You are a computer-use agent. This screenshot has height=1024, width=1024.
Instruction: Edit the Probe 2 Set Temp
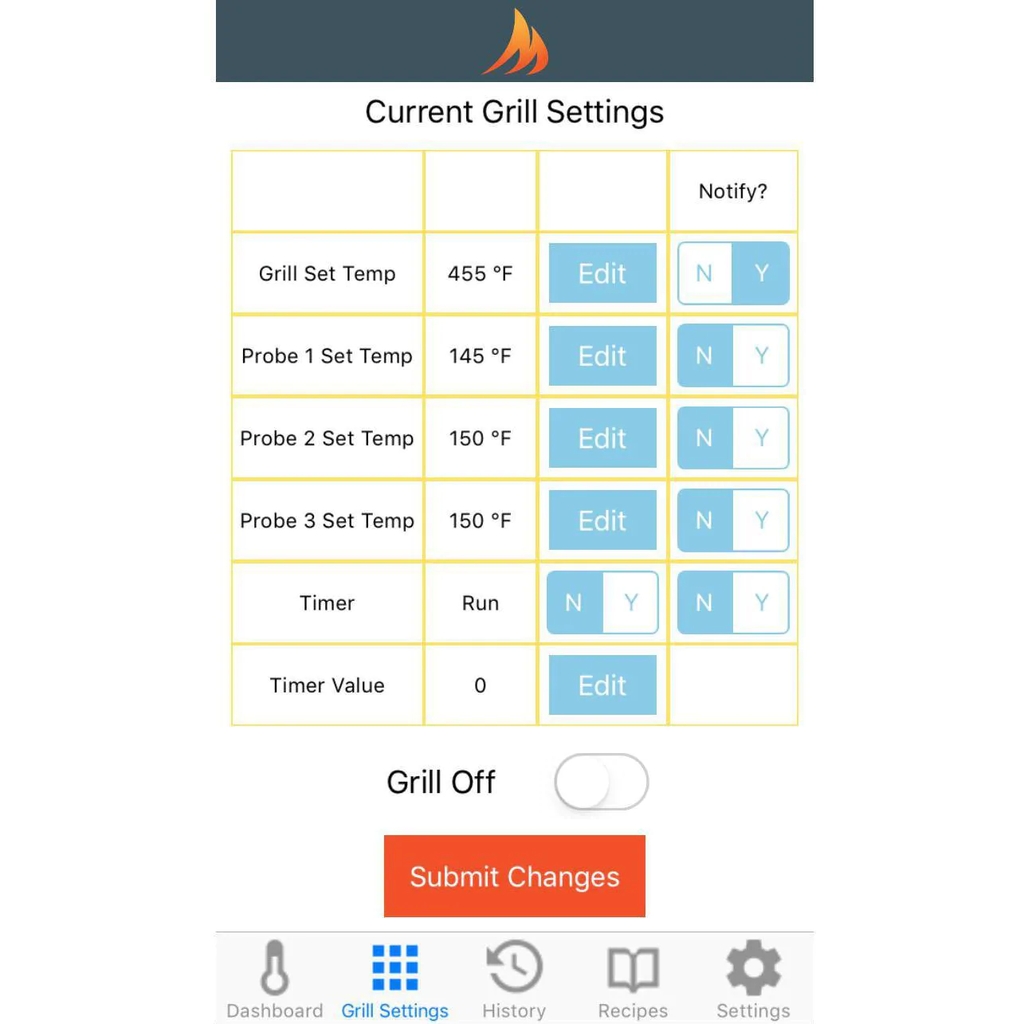602,438
